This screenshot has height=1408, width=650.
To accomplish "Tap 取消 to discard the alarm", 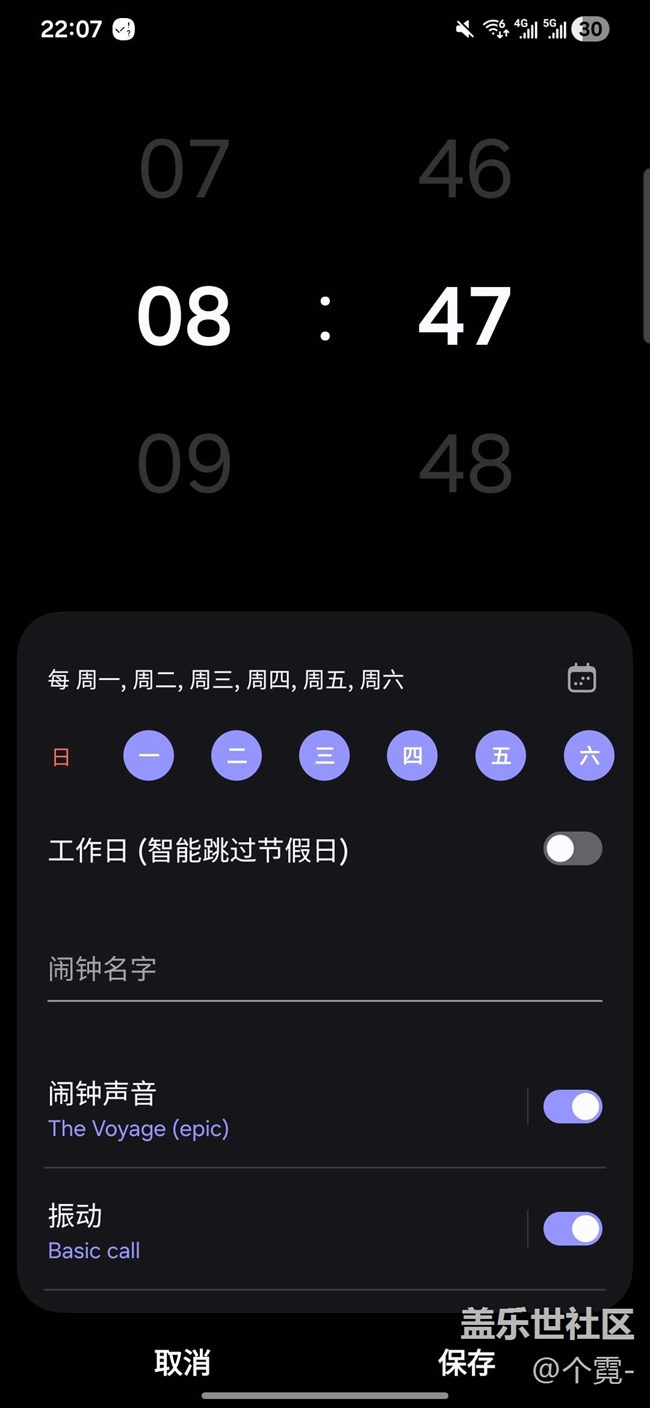I will [182, 1362].
